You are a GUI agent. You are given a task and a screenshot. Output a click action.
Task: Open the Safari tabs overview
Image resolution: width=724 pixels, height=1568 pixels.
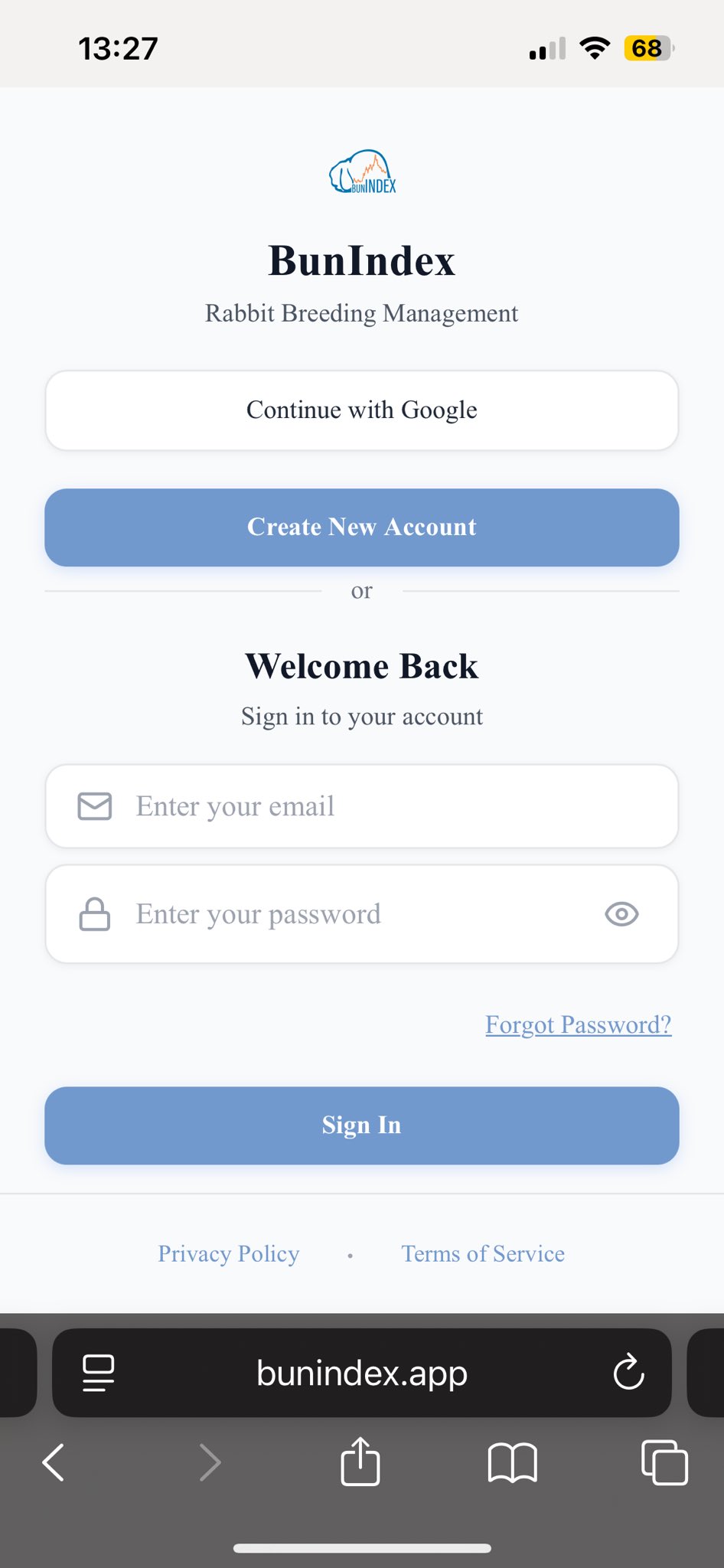(x=664, y=1462)
